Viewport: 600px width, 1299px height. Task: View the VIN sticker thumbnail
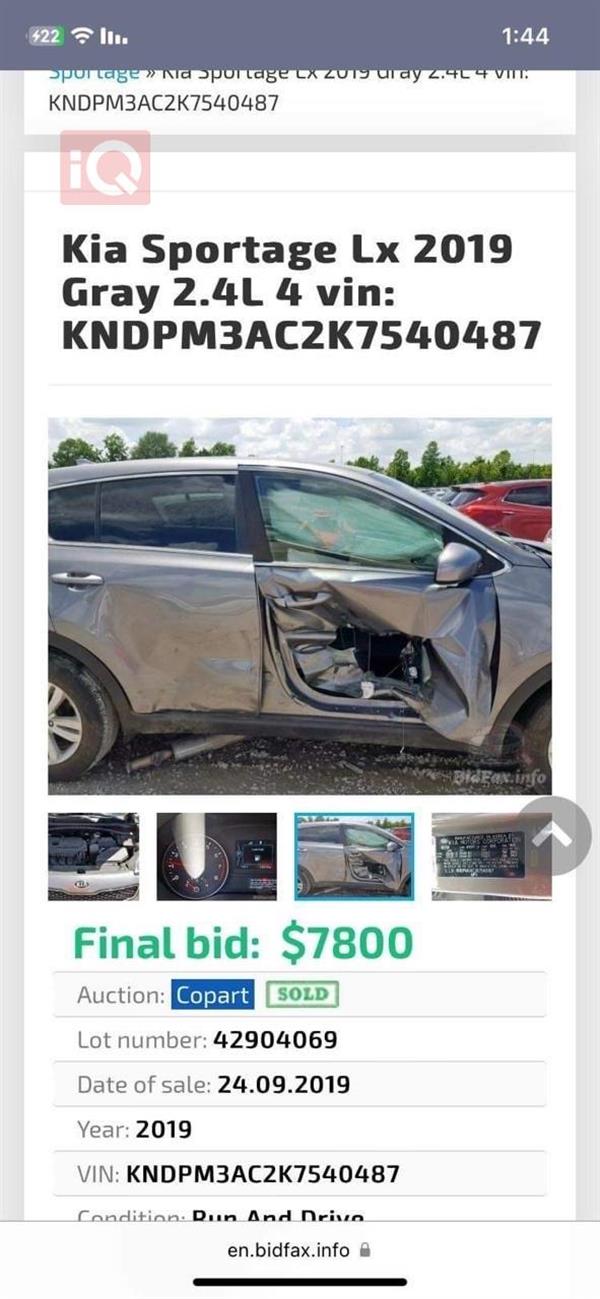[x=478, y=856]
